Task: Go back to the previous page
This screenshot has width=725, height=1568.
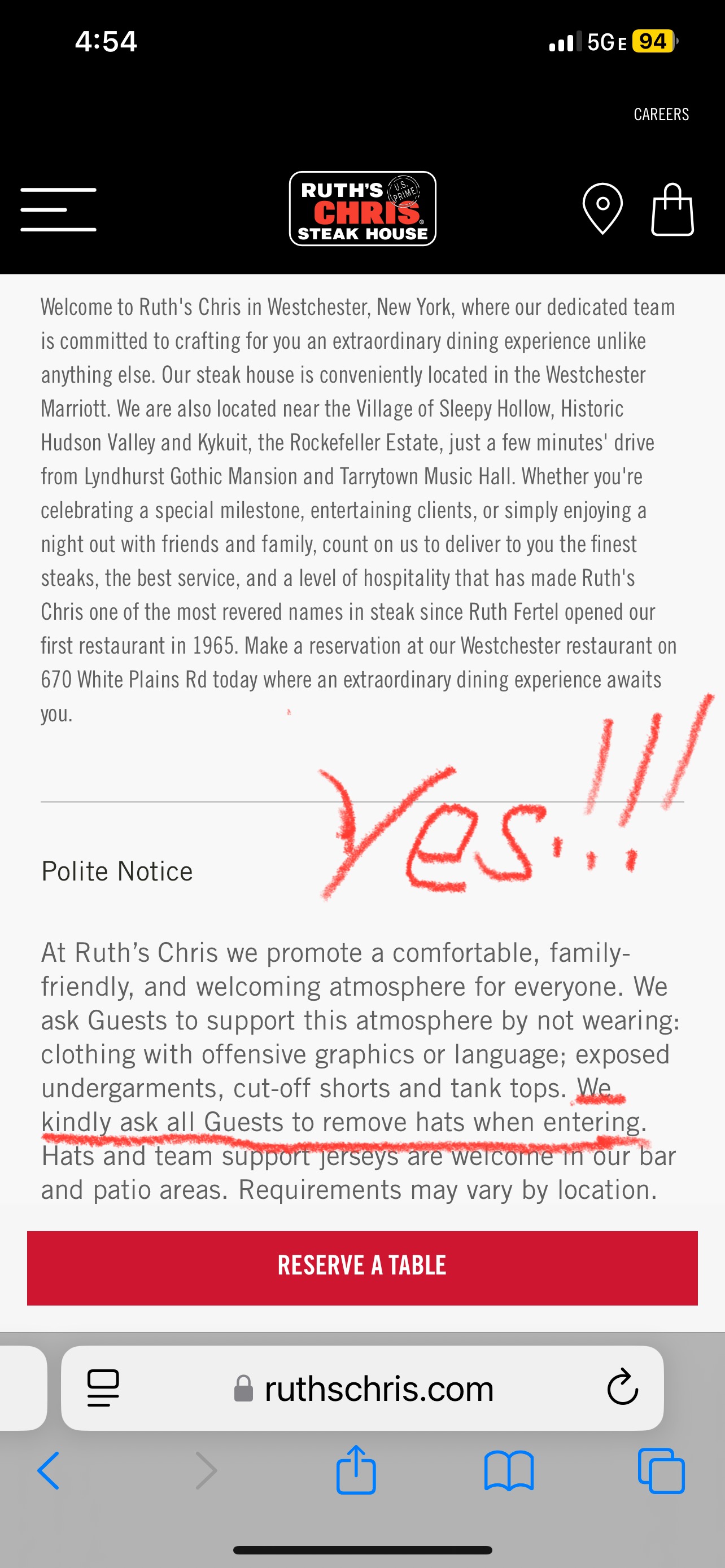Action: tap(49, 1470)
